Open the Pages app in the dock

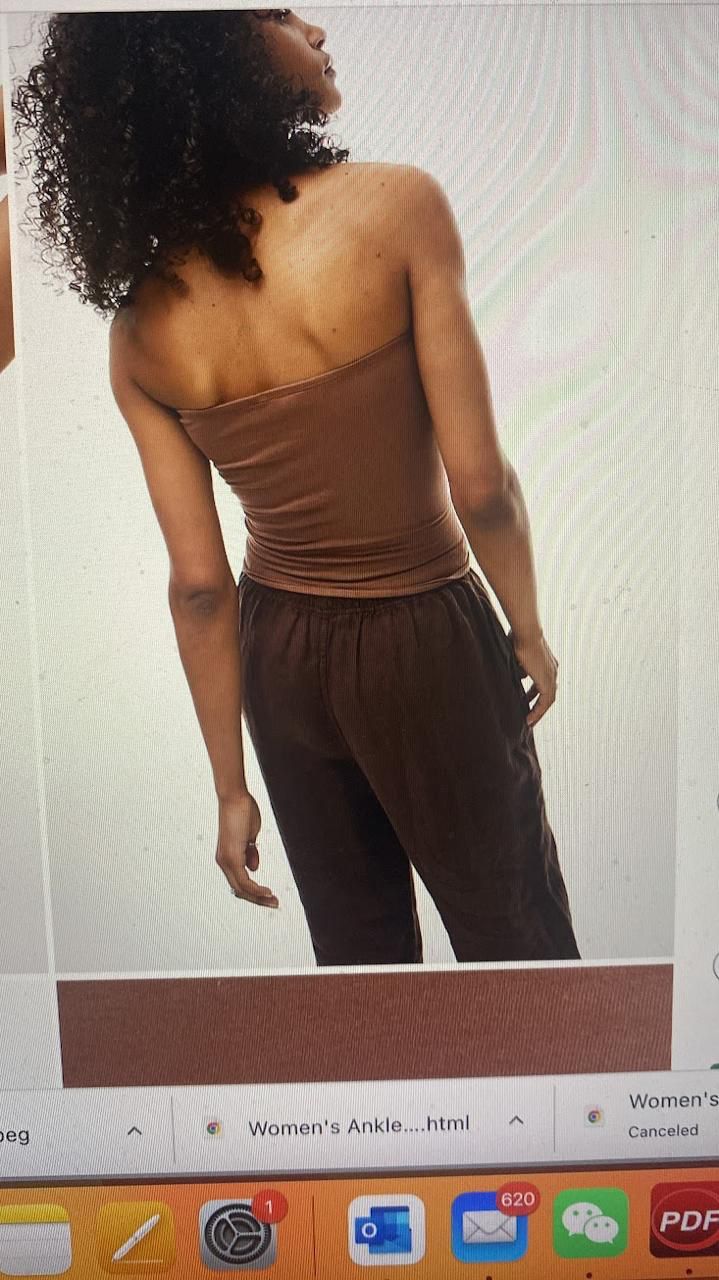point(135,1237)
